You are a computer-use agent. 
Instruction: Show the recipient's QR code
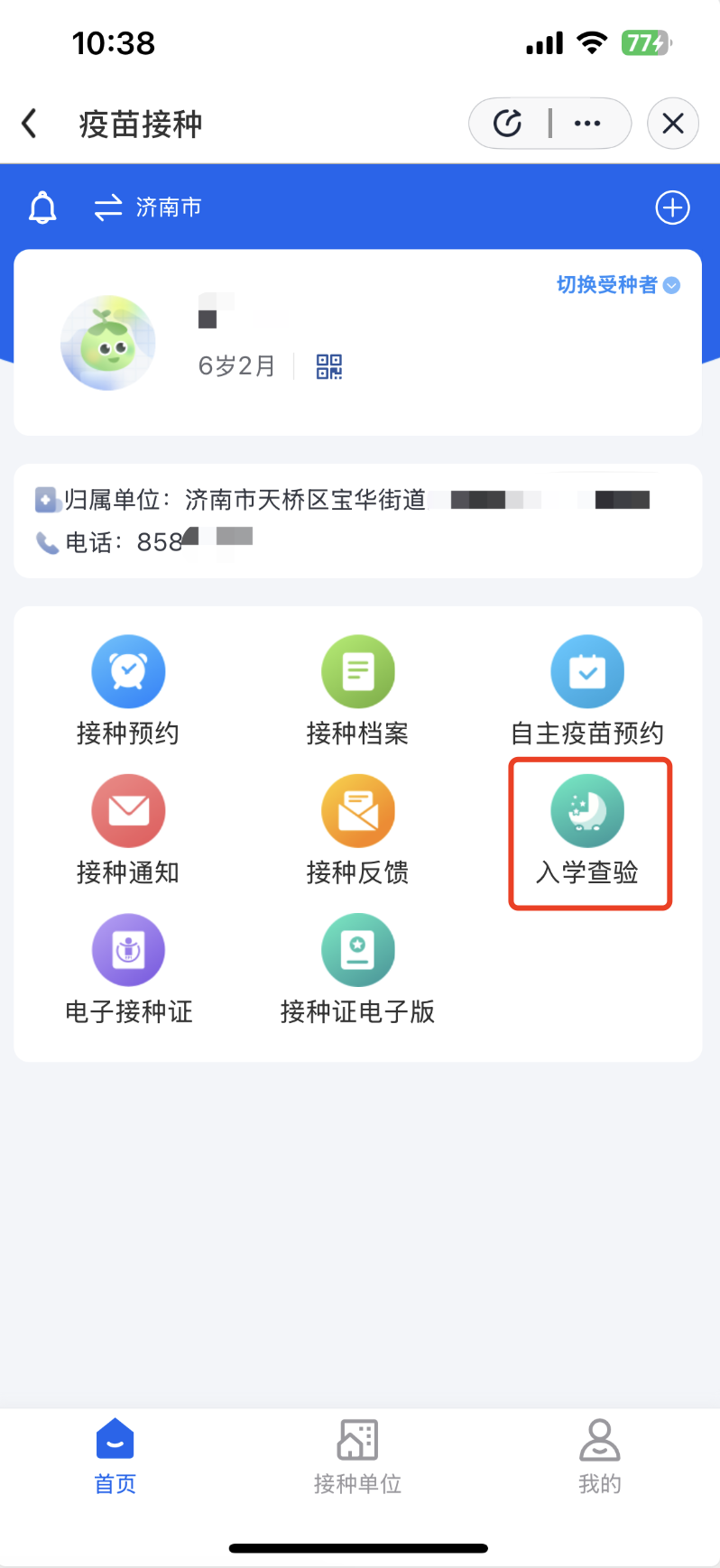pyautogui.click(x=329, y=366)
